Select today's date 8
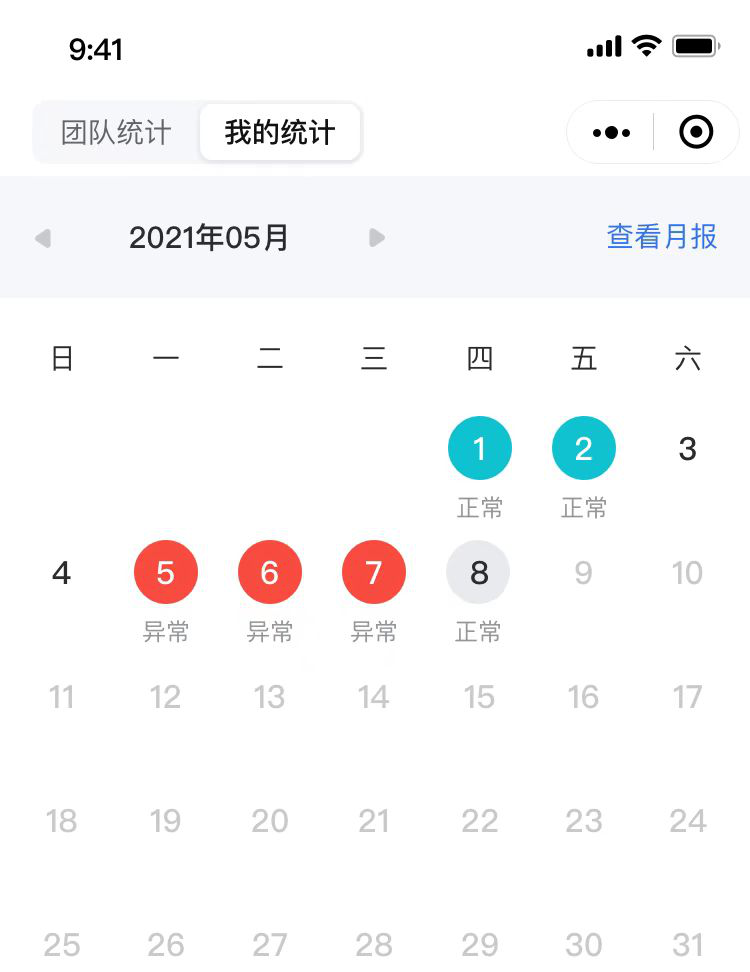The height and width of the screenshot is (972, 750). point(478,573)
